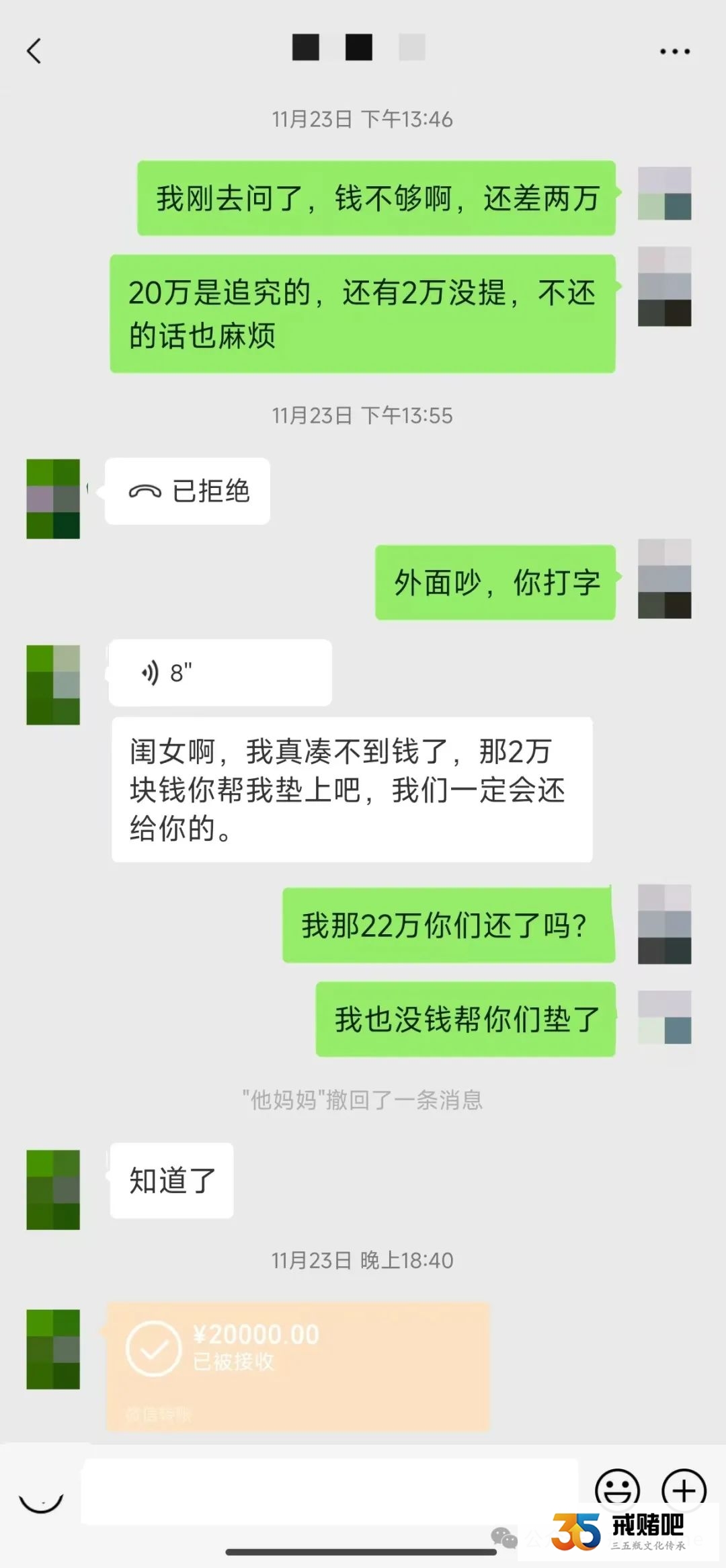The image size is (726, 1568).
Task: Tap the message text input field
Action: coord(329,1491)
